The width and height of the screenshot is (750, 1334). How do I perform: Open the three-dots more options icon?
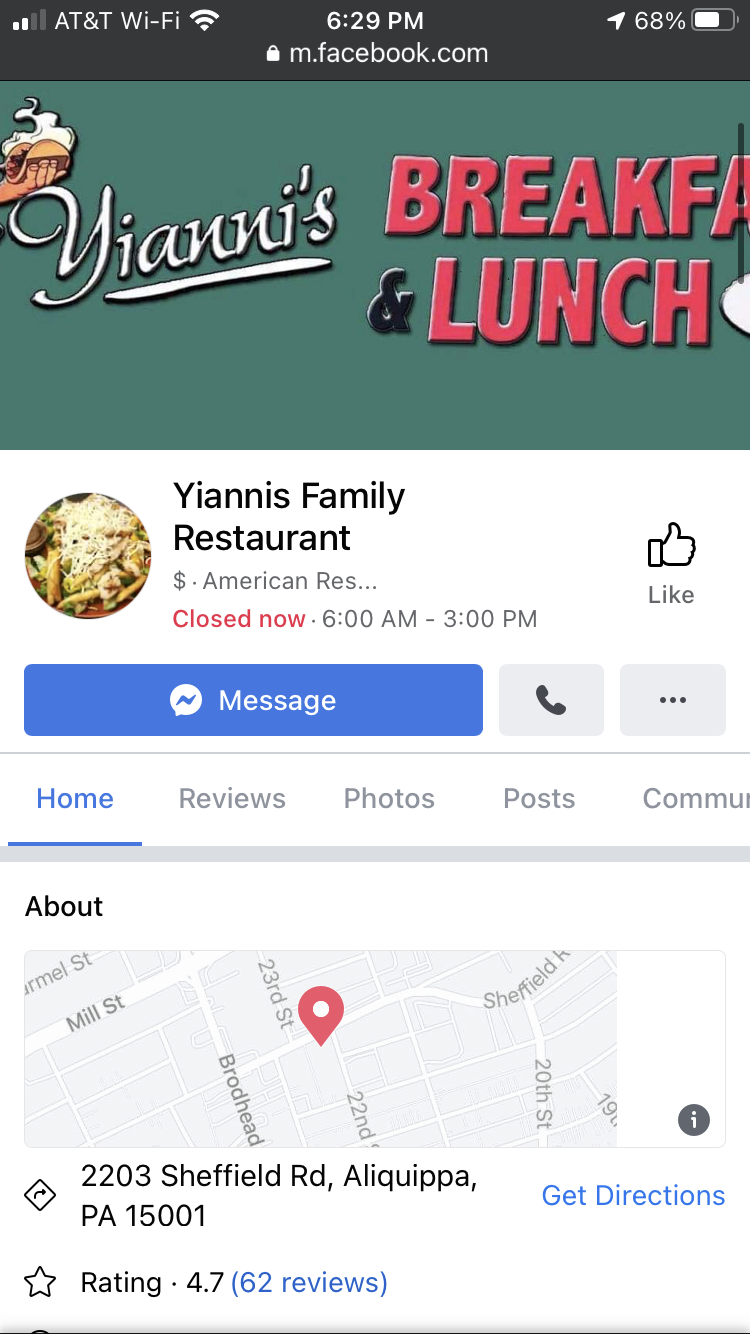point(672,699)
